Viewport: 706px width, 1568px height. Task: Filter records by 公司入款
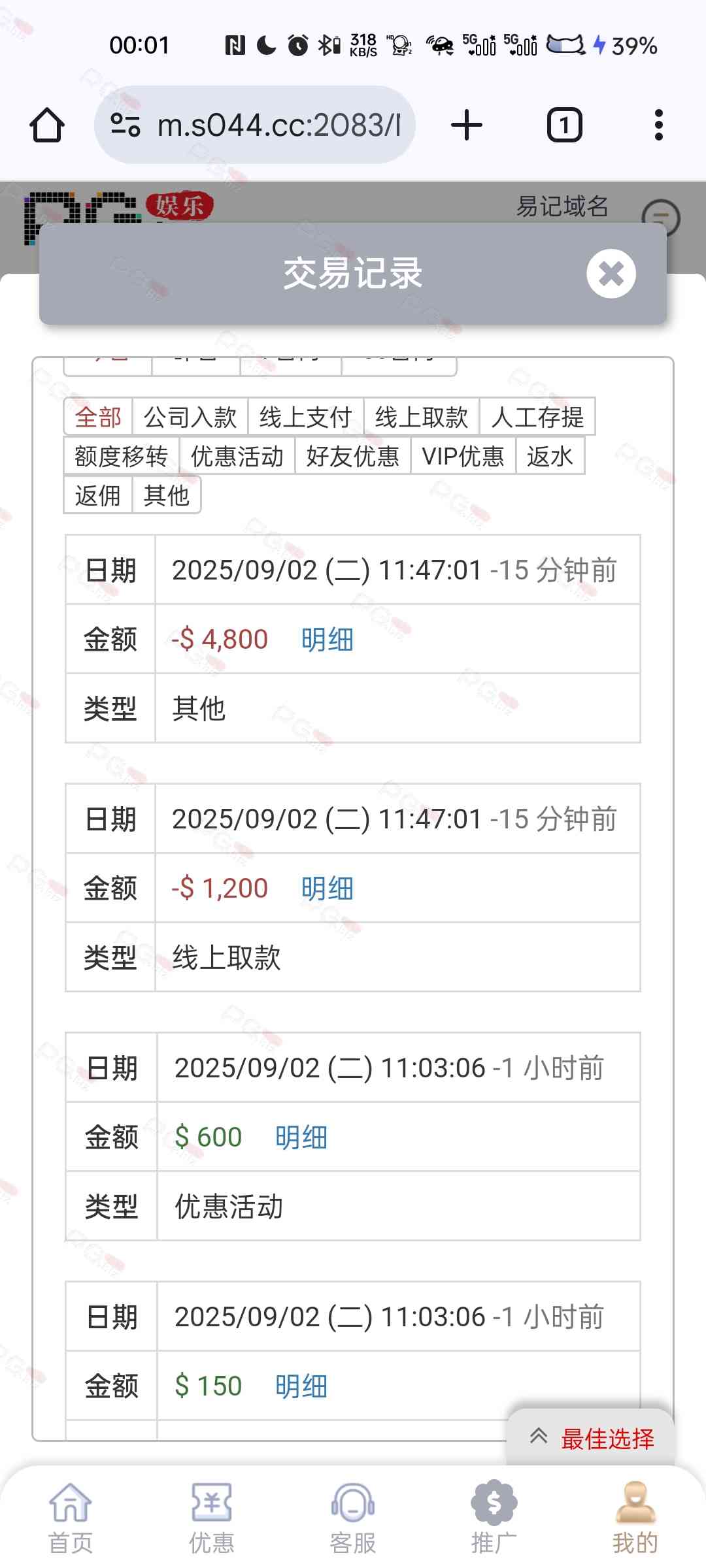190,417
